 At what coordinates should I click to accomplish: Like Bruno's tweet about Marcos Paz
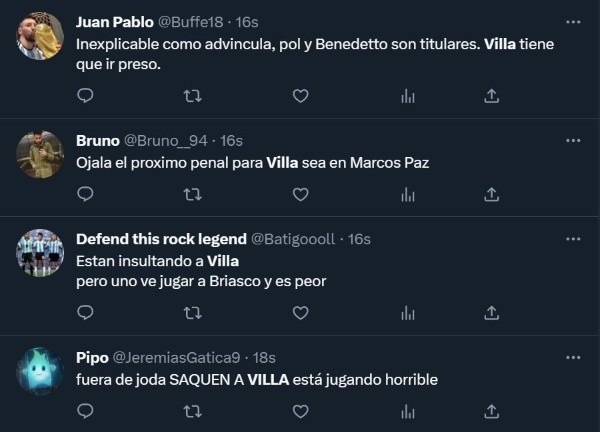pyautogui.click(x=300, y=194)
